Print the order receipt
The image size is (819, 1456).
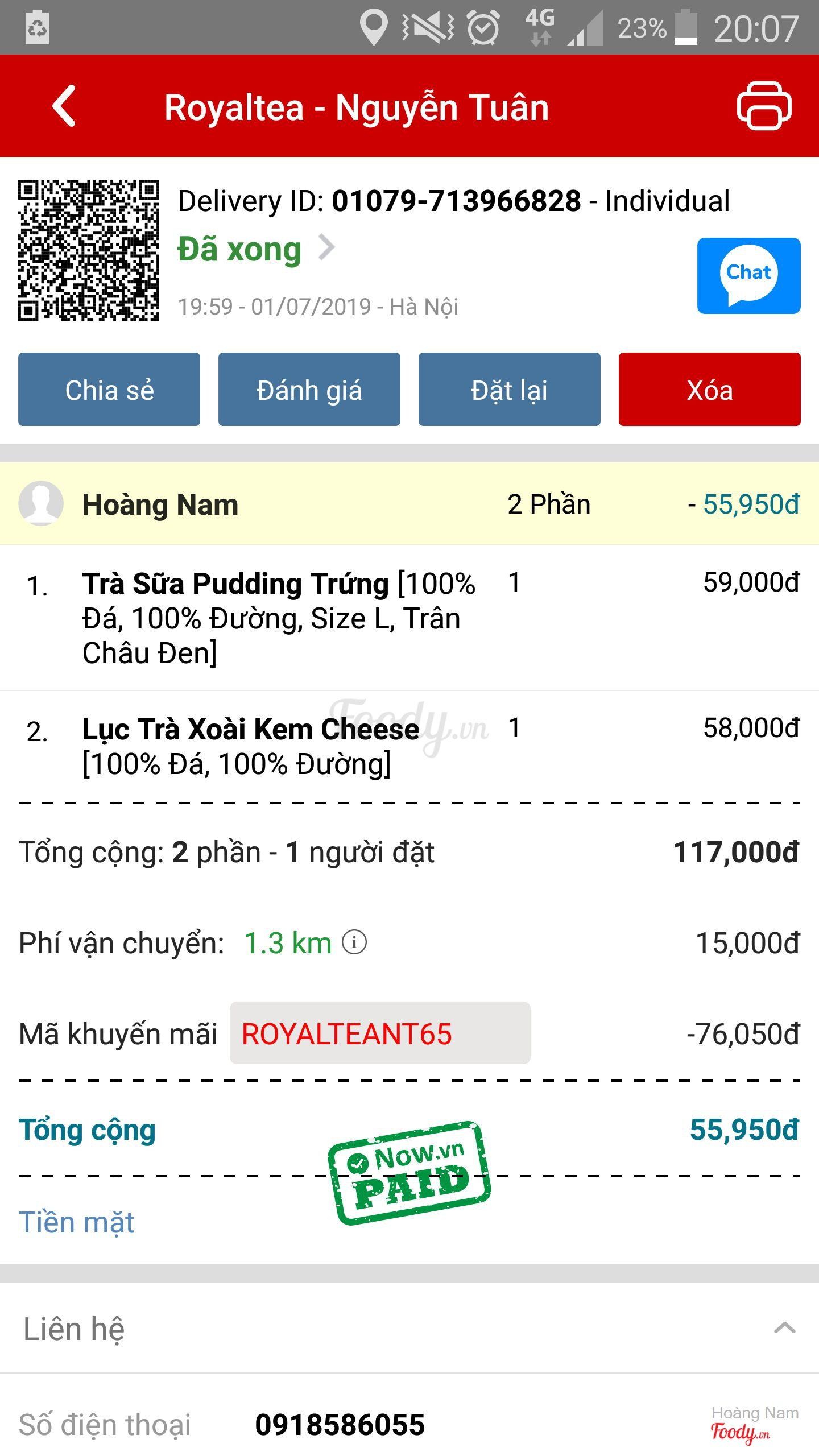coord(764,106)
